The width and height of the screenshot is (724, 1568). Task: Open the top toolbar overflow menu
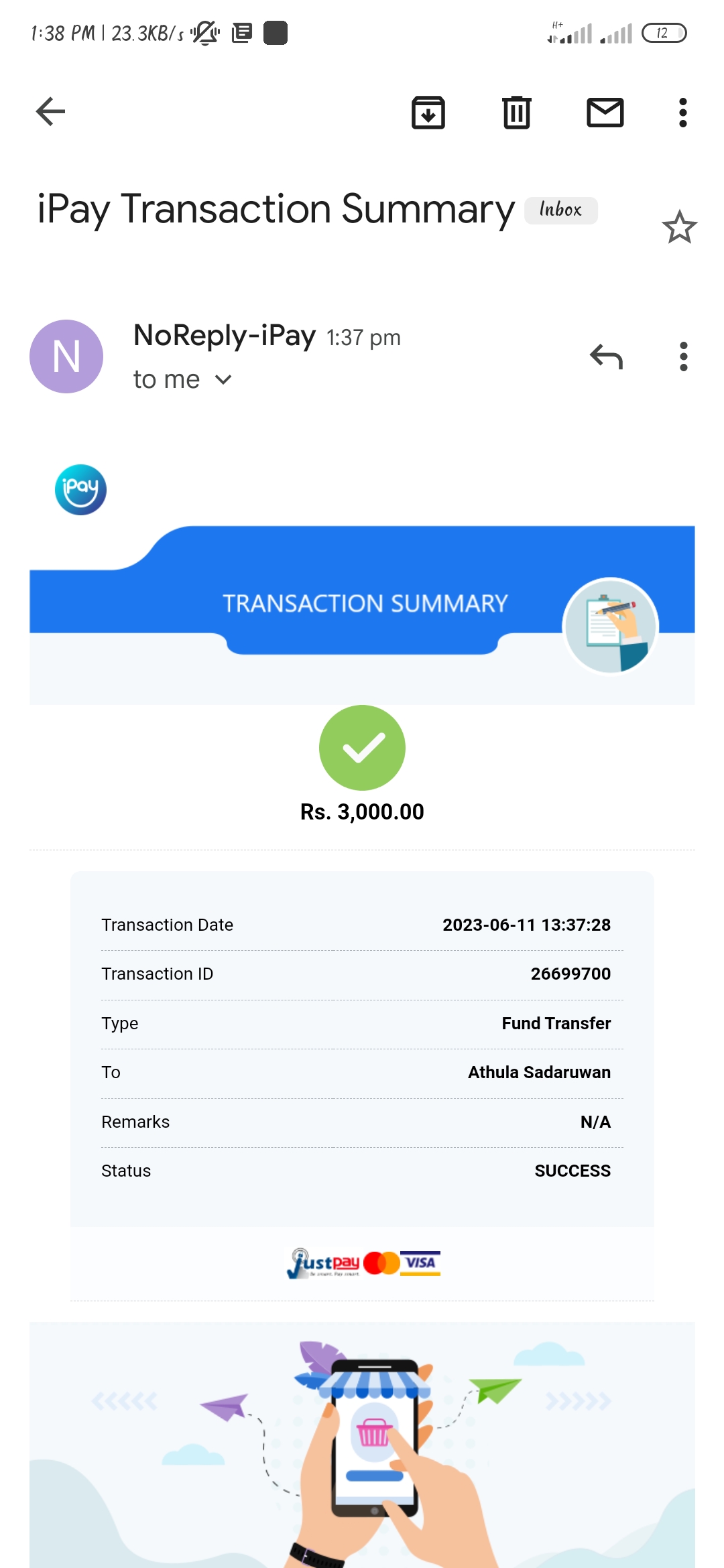682,112
